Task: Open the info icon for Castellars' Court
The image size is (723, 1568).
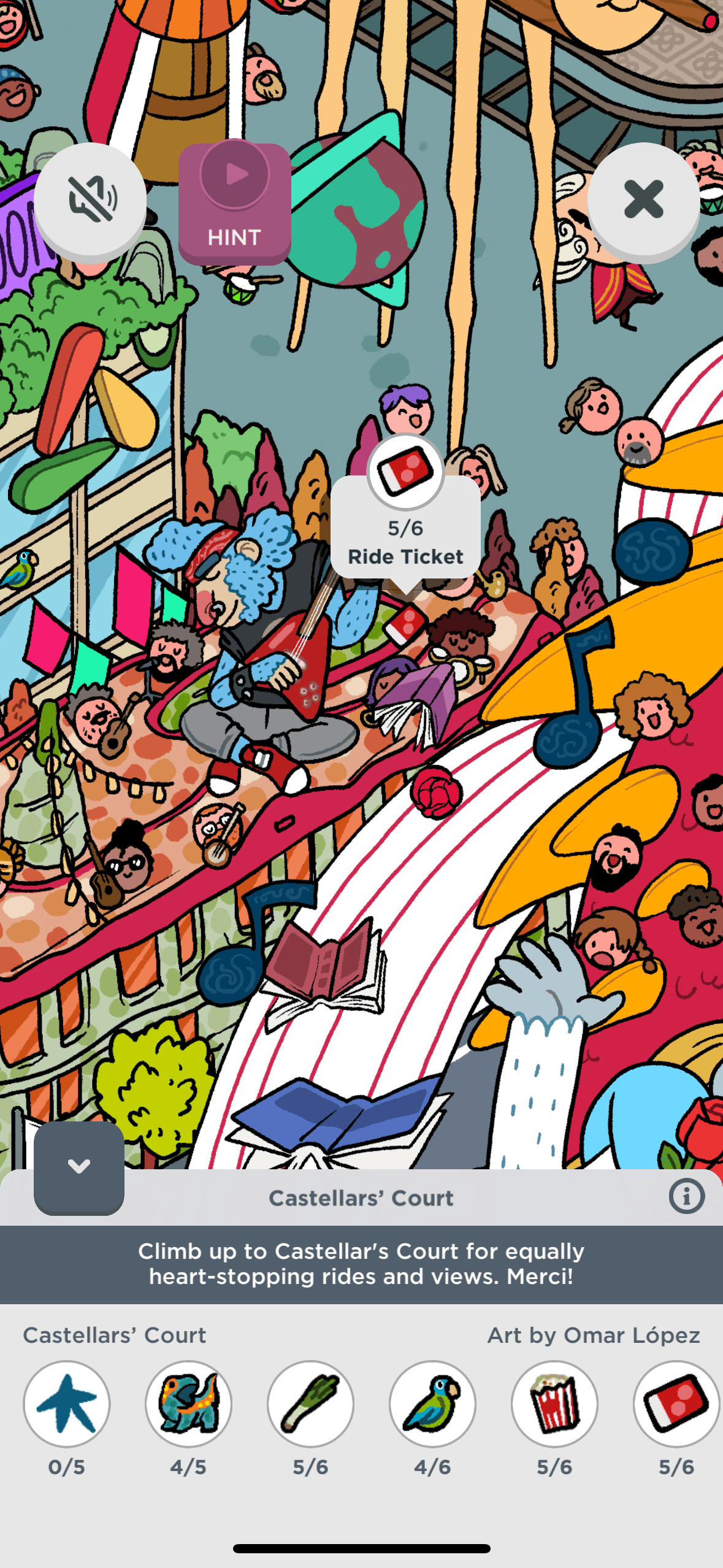Action: (686, 1196)
